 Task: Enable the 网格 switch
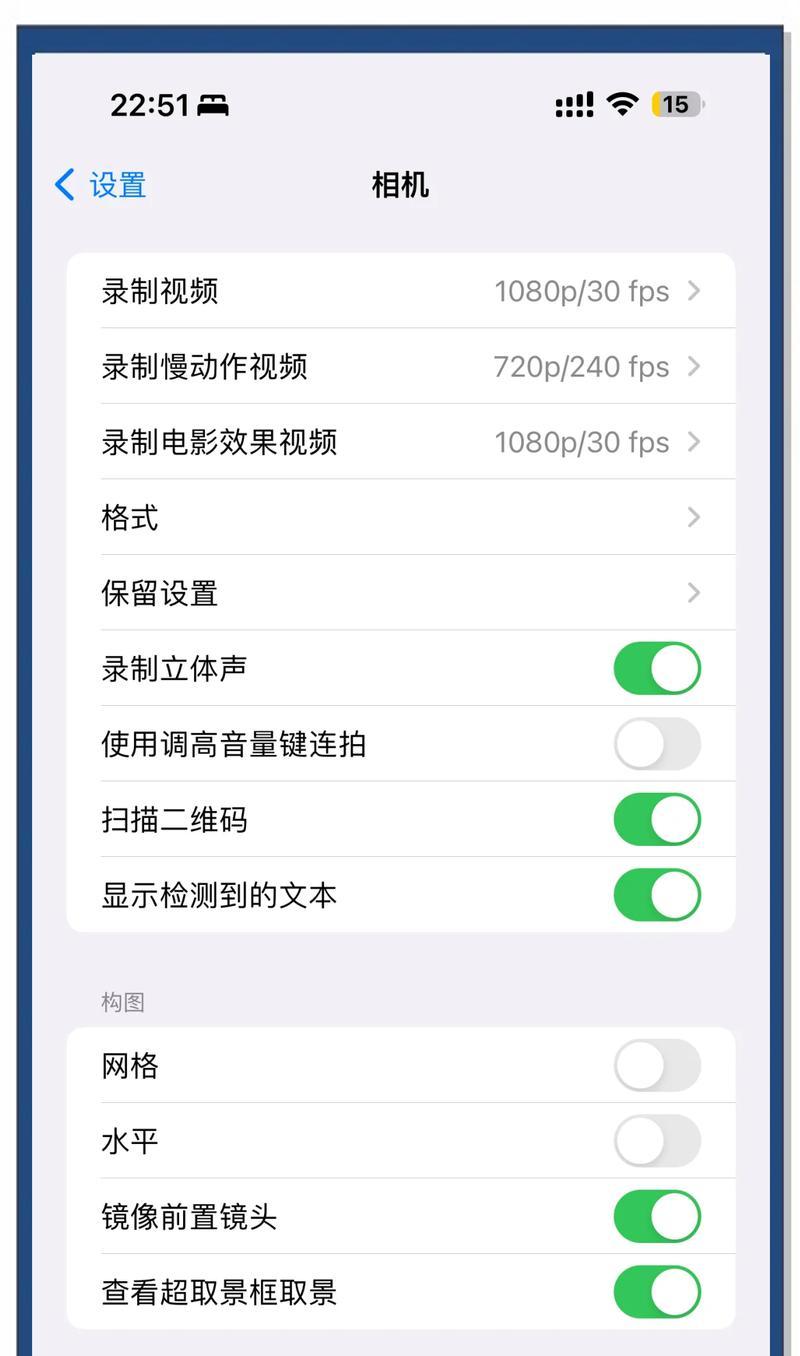pyautogui.click(x=657, y=1066)
